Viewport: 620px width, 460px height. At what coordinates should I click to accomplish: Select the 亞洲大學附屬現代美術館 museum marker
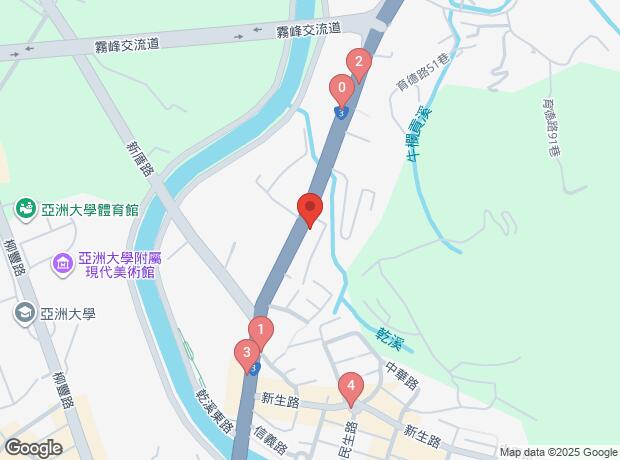(62, 264)
